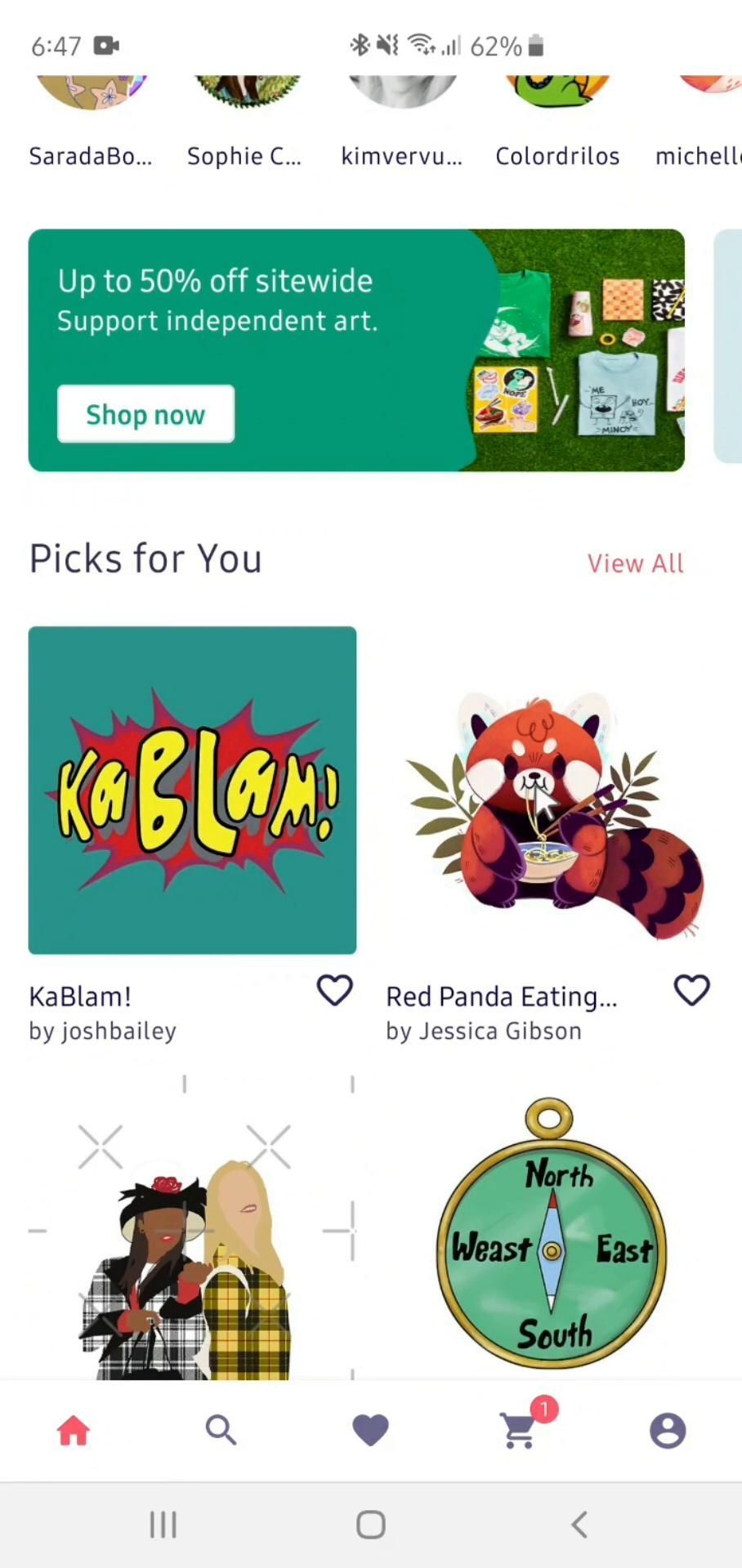
Task: Open the plaid outfits duo artwork
Action: click(192, 1241)
